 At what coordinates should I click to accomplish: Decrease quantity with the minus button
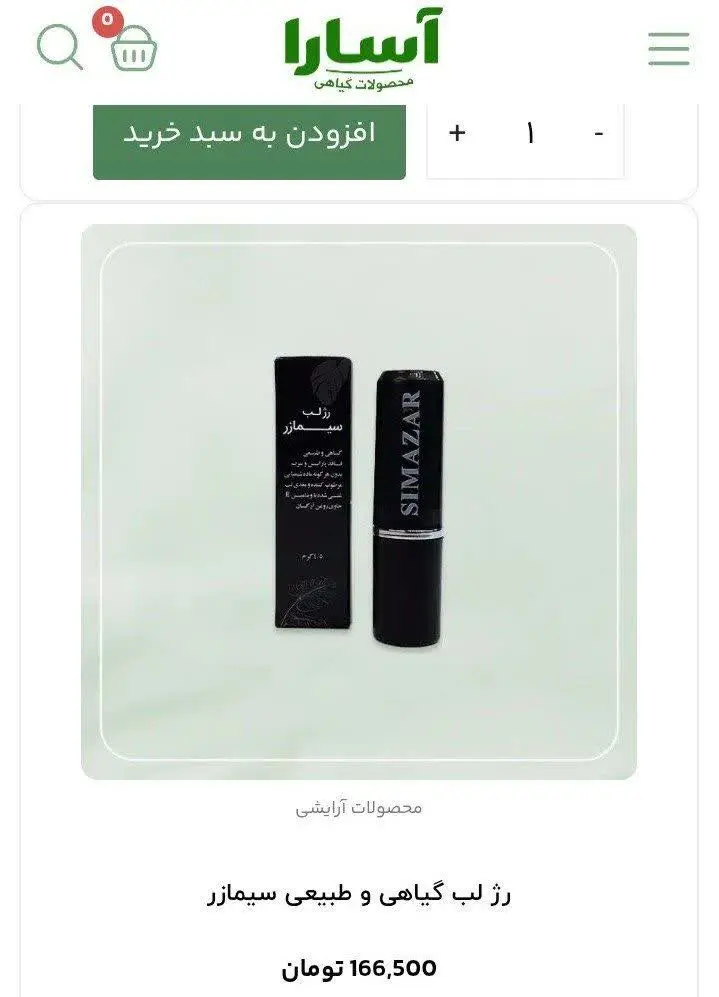pyautogui.click(x=599, y=134)
